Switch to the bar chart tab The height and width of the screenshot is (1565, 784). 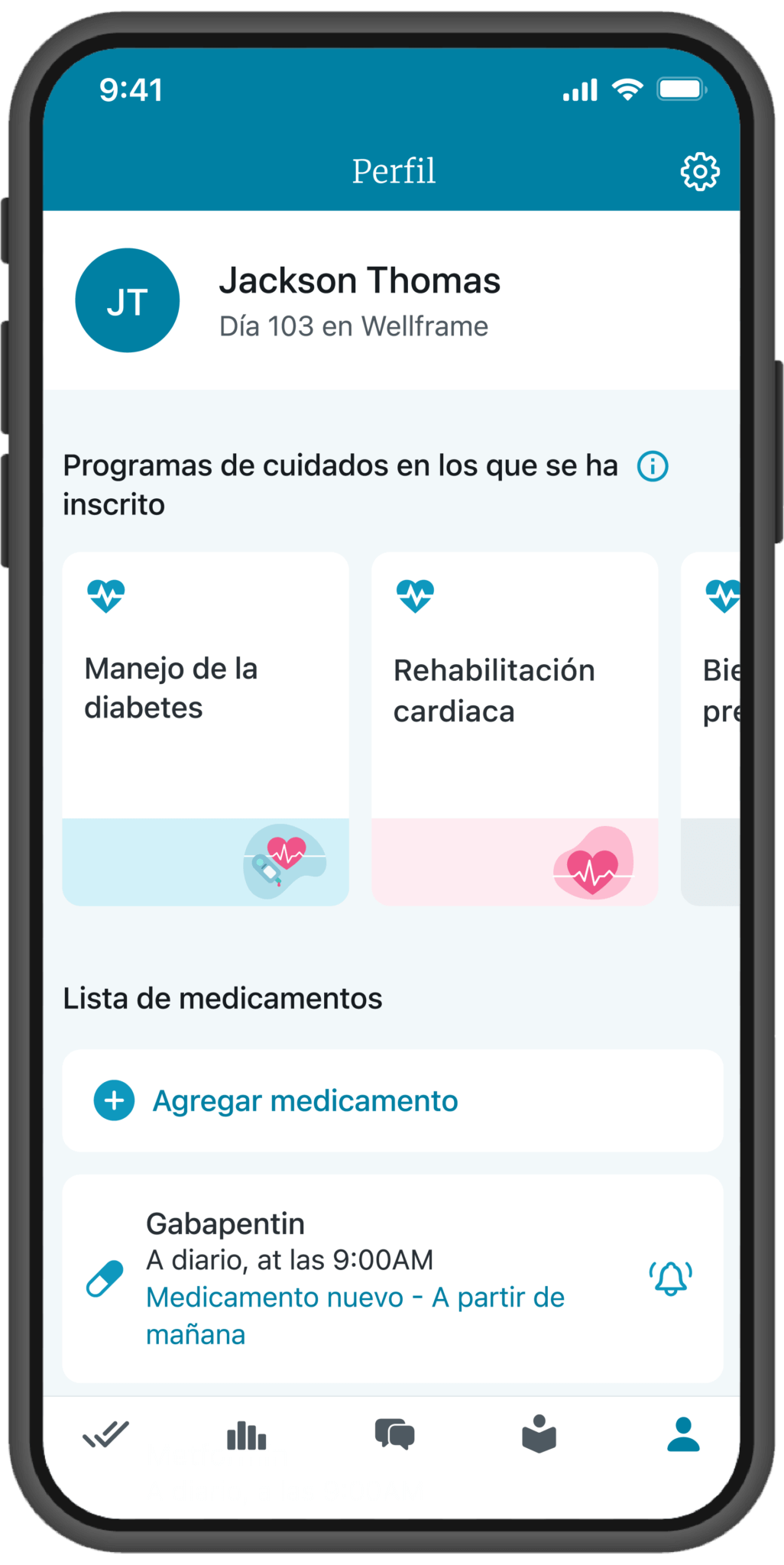coord(246,1435)
